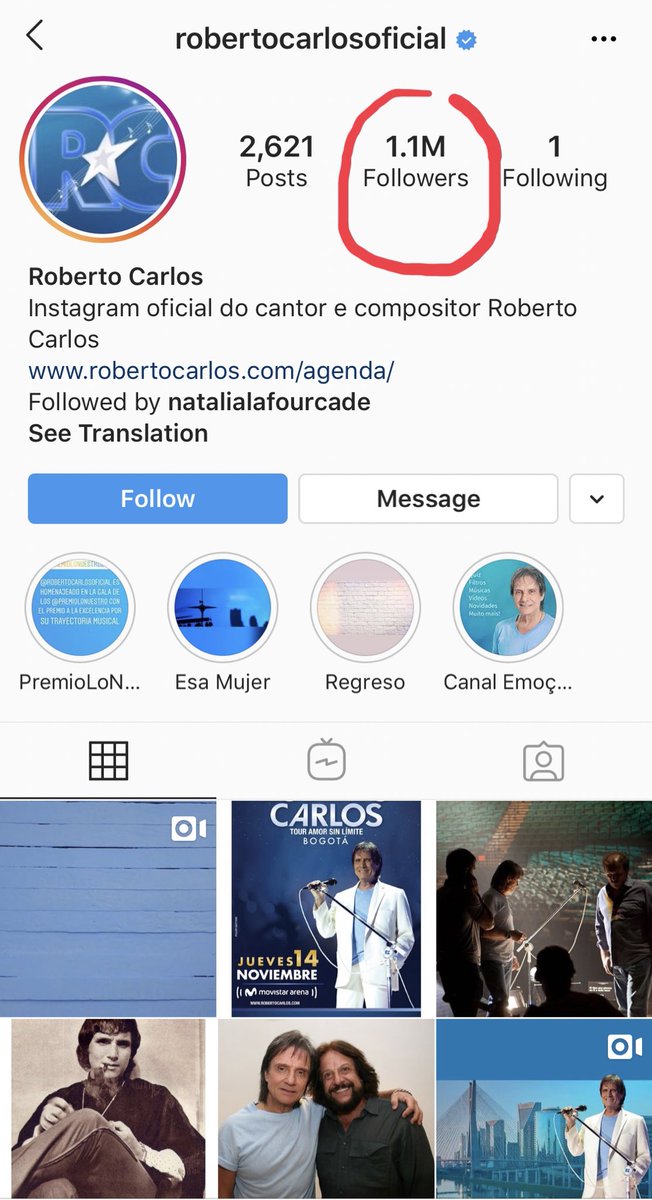Expand suggested accounts dropdown arrow
Viewport: 652px width, 1200px height.
597,498
